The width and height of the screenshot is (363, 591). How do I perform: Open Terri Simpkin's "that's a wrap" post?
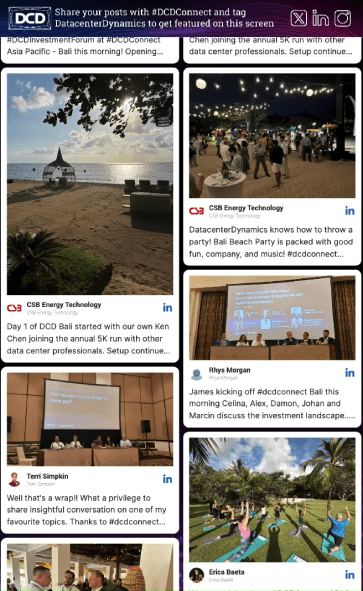pyautogui.click(x=90, y=450)
